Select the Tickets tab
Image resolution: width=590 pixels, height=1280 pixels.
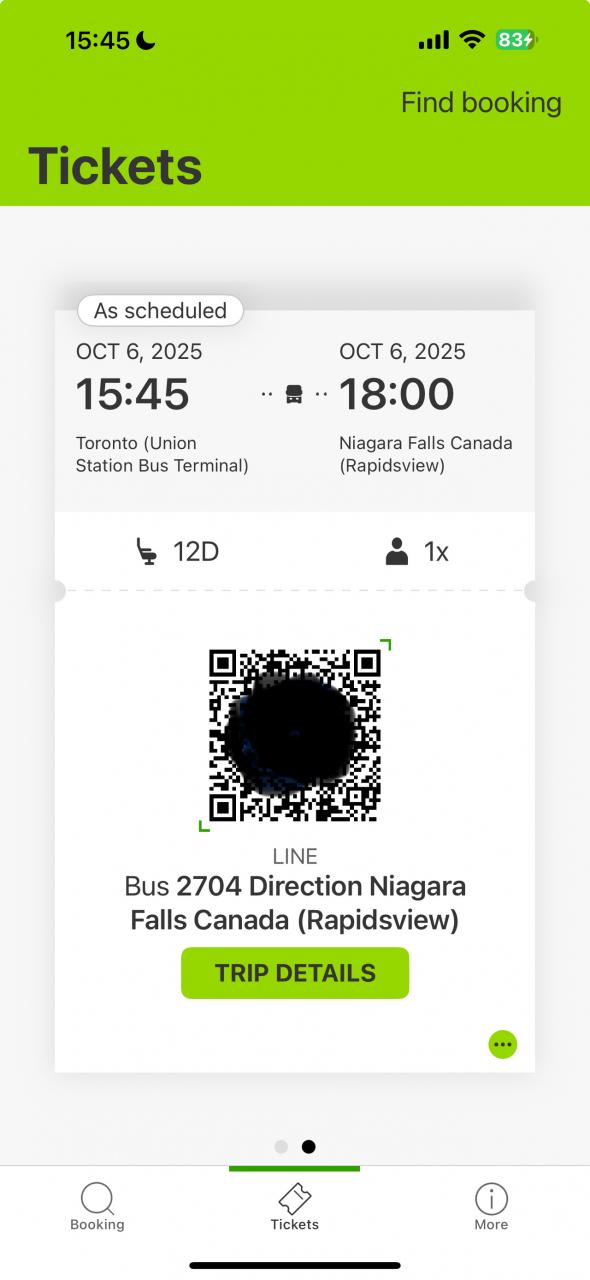(295, 1206)
